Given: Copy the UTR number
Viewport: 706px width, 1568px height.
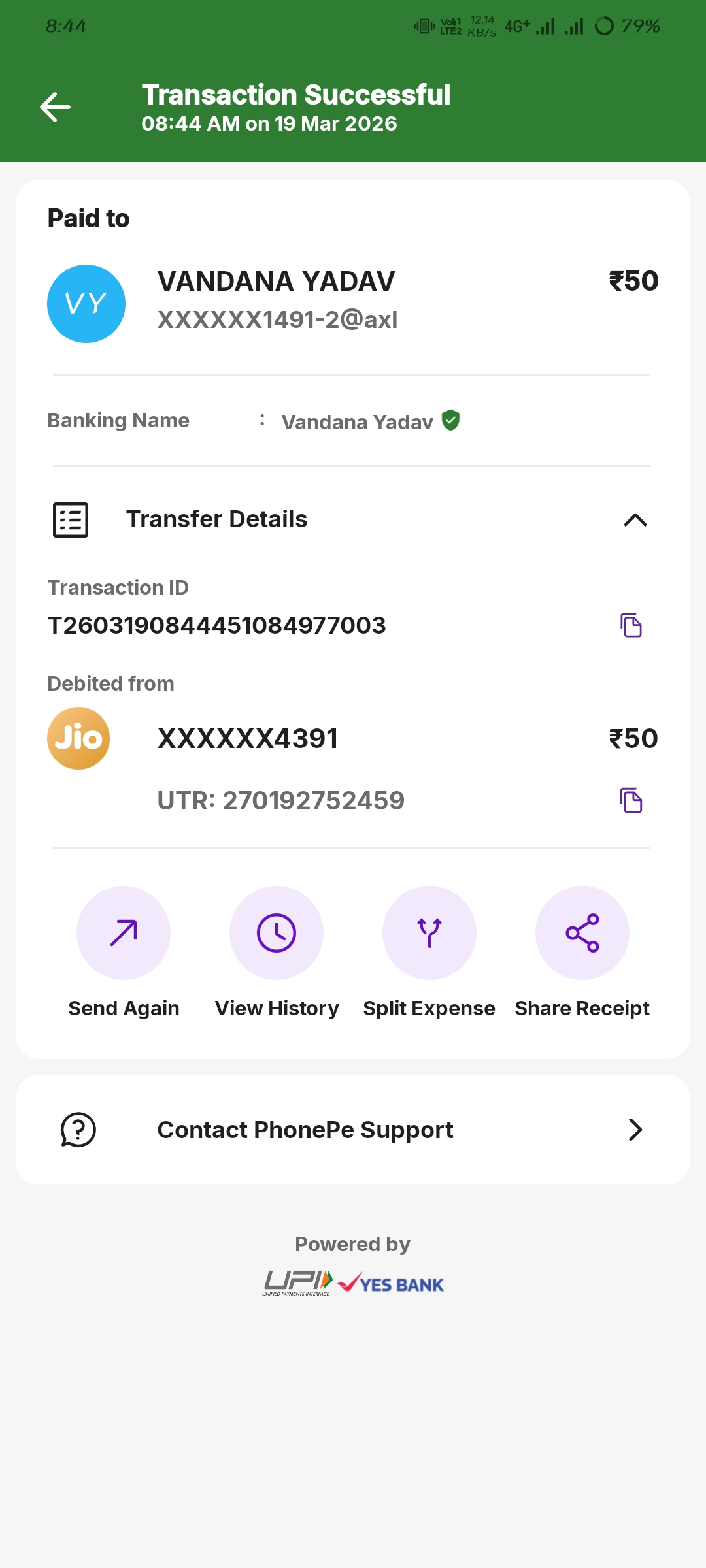Looking at the screenshot, I should [x=631, y=800].
